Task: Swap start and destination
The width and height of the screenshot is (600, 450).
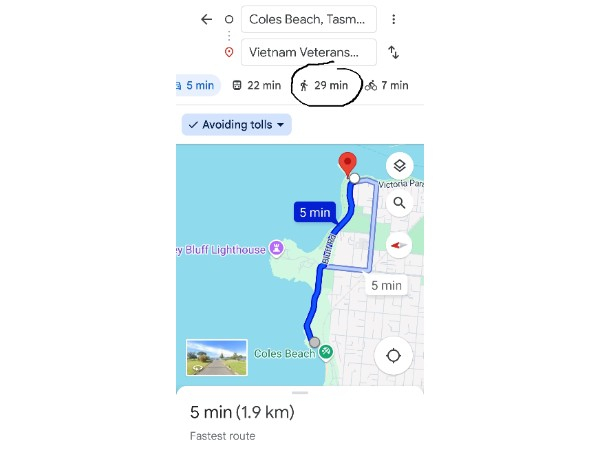Action: (x=394, y=52)
